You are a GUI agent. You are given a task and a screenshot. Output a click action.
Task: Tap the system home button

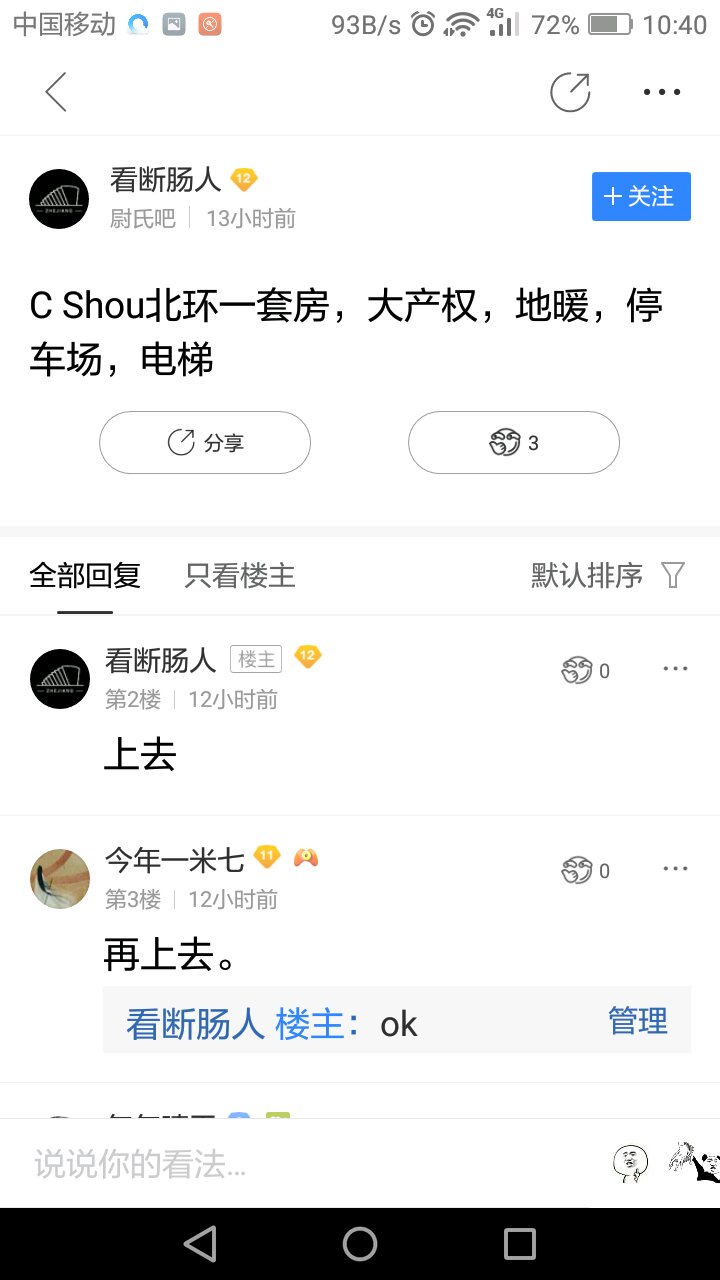pyautogui.click(x=360, y=1244)
